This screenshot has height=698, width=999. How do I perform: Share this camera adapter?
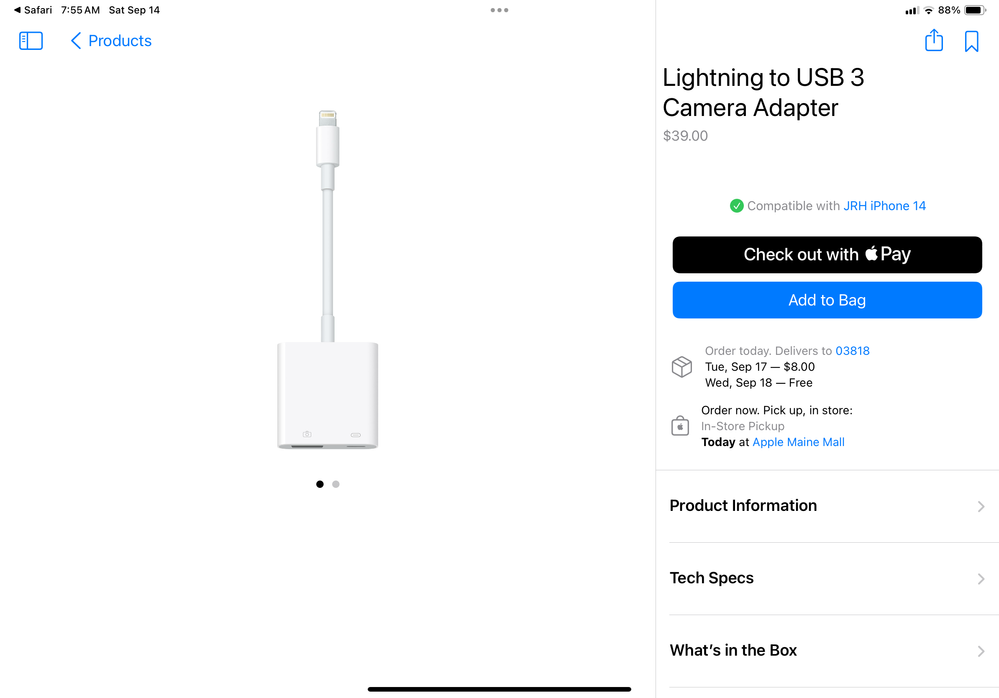934,41
